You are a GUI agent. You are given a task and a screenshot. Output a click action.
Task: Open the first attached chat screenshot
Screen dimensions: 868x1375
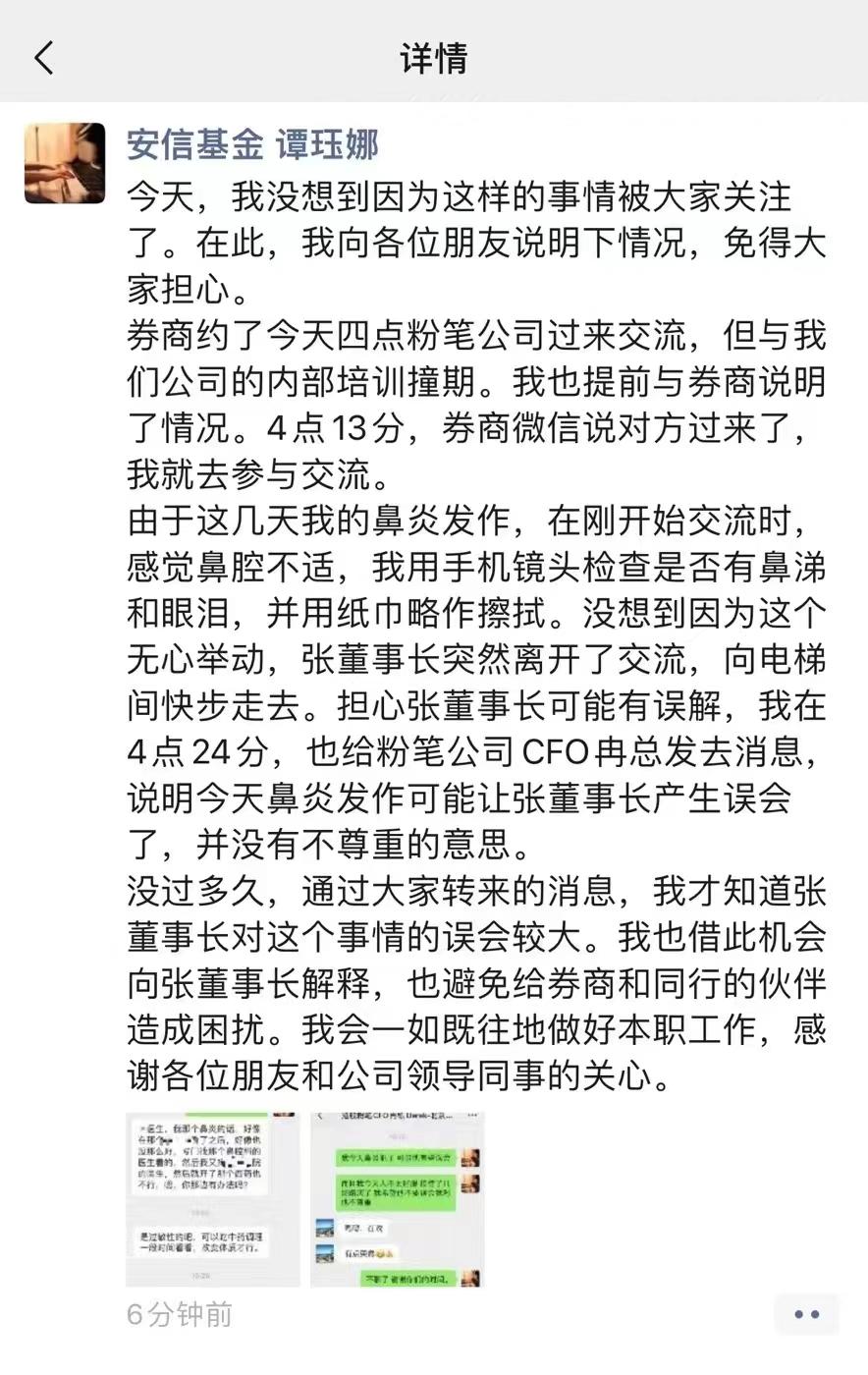[212, 1198]
